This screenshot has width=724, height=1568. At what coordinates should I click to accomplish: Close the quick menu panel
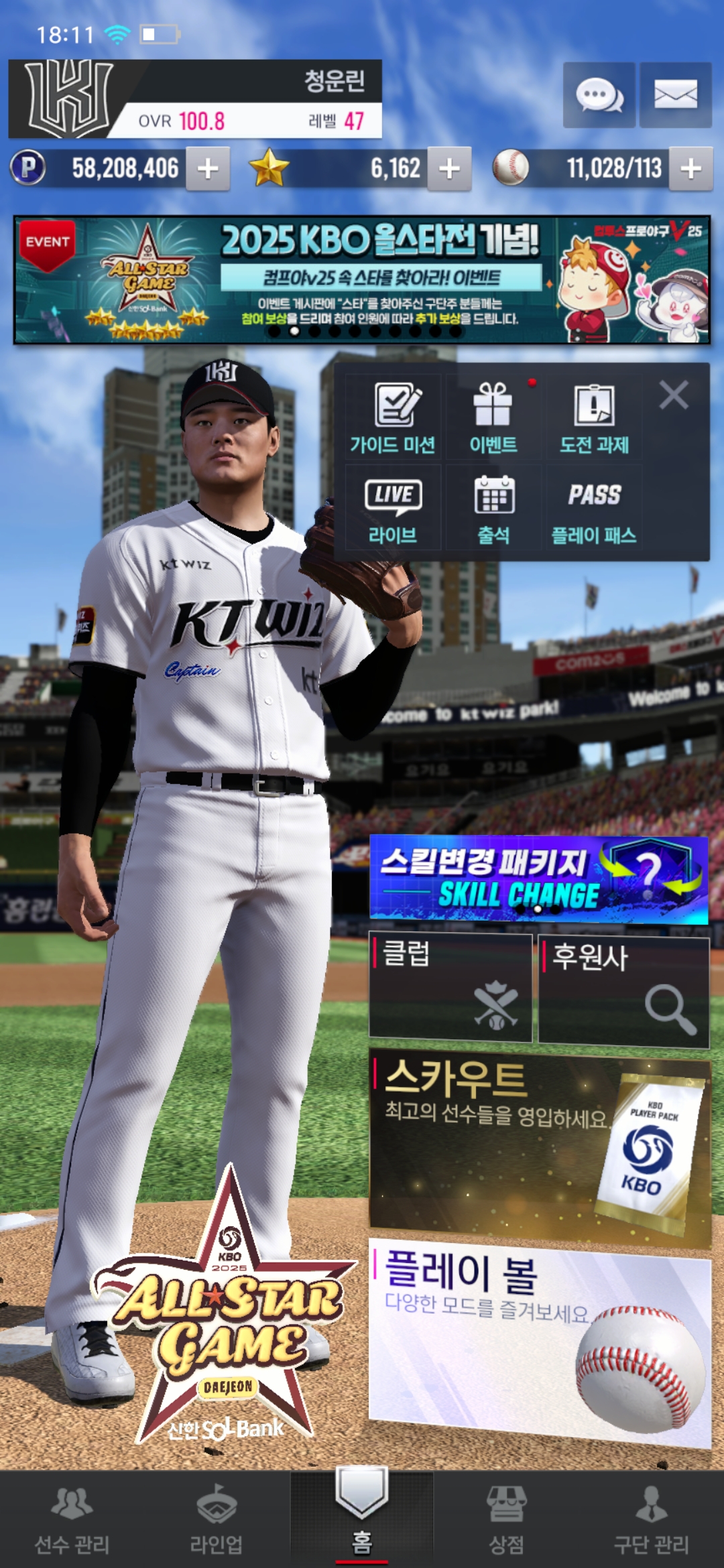click(x=674, y=395)
